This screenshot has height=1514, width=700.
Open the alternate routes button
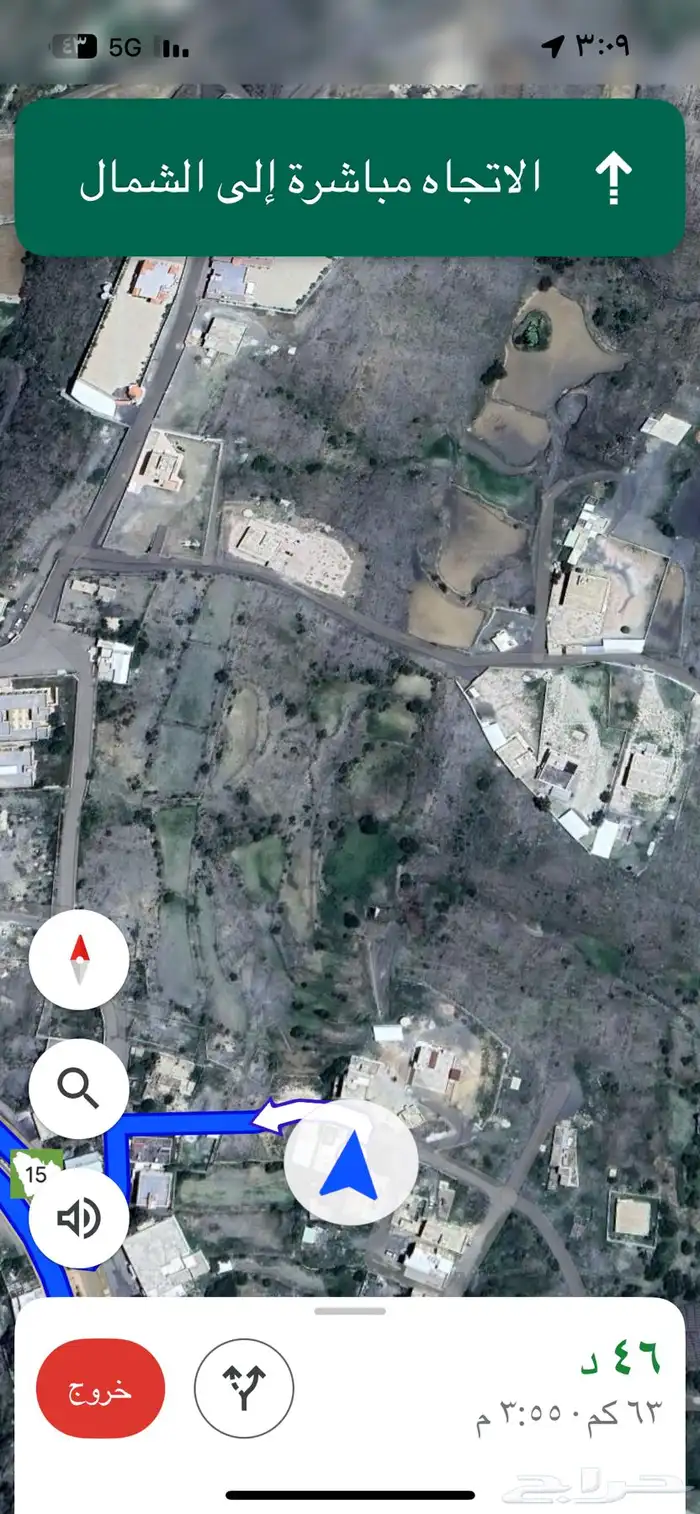point(244,1389)
